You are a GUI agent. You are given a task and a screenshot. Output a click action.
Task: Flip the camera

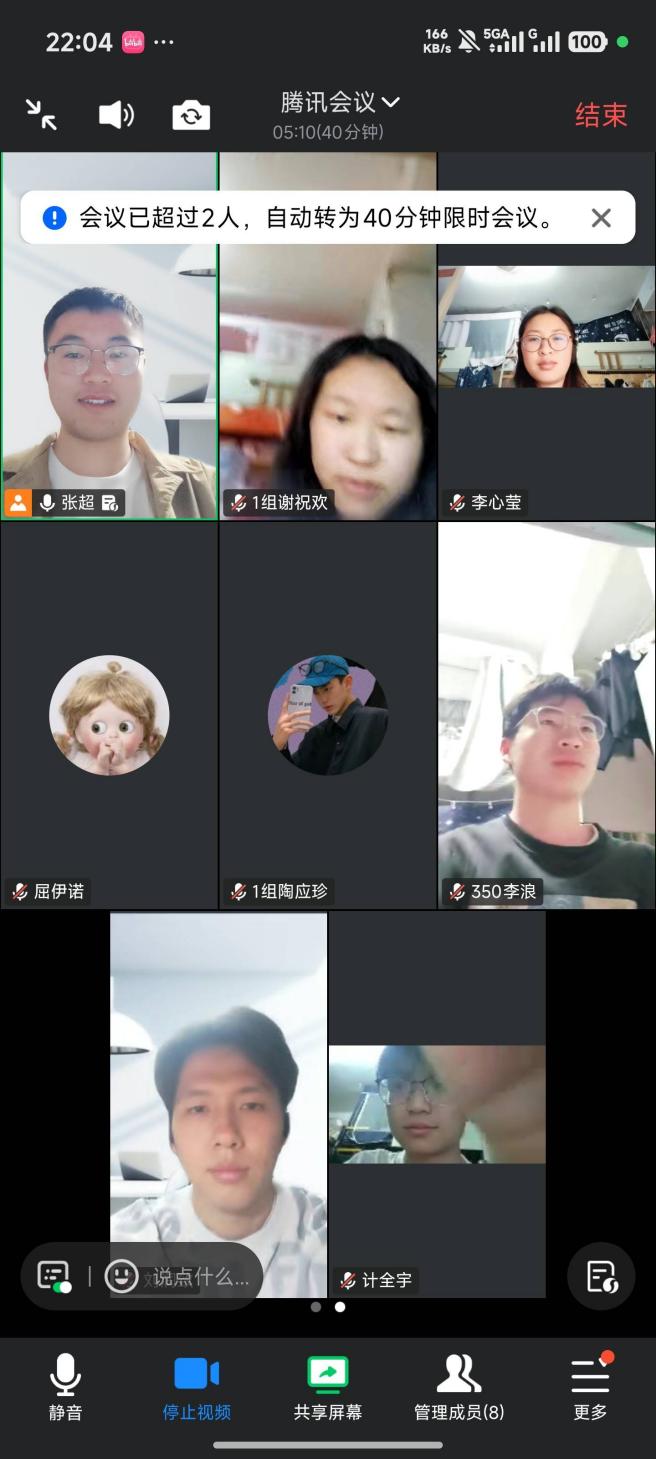191,115
